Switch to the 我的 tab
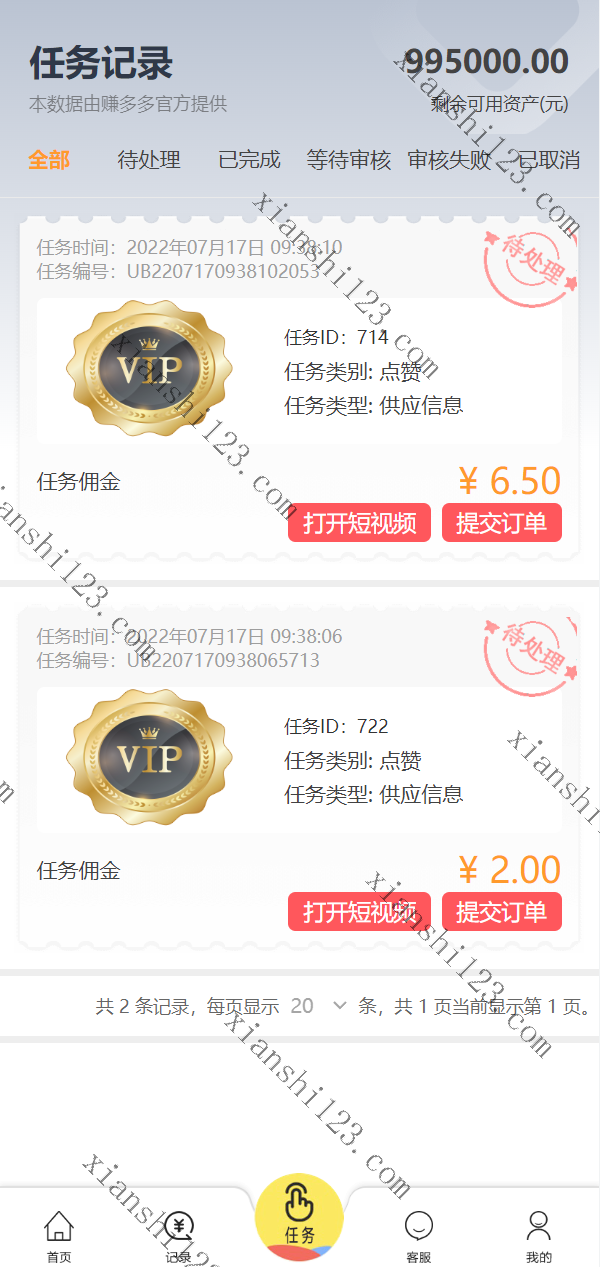The width and height of the screenshot is (600, 1267). [x=539, y=1237]
